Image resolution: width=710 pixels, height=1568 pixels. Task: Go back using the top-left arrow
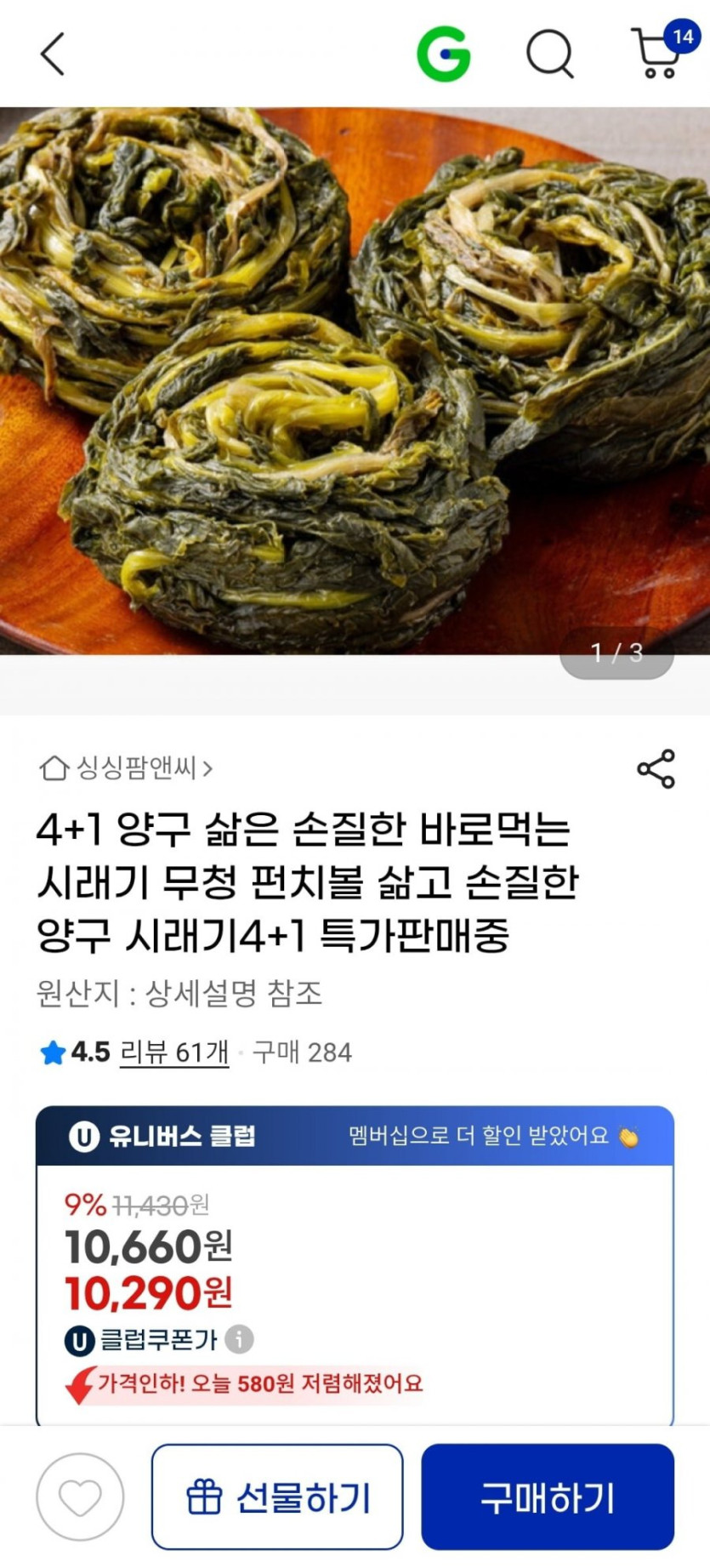[53, 54]
